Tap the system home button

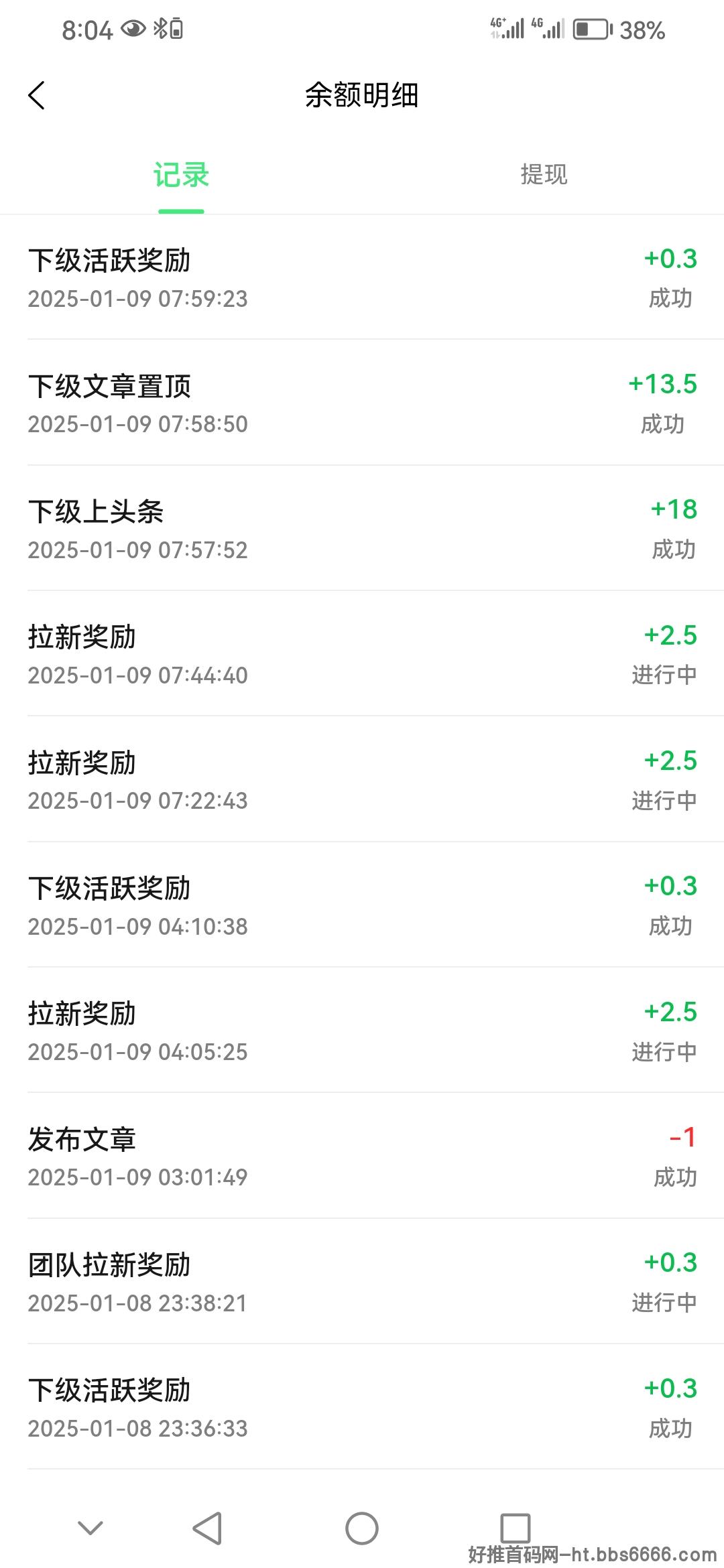(x=361, y=1528)
